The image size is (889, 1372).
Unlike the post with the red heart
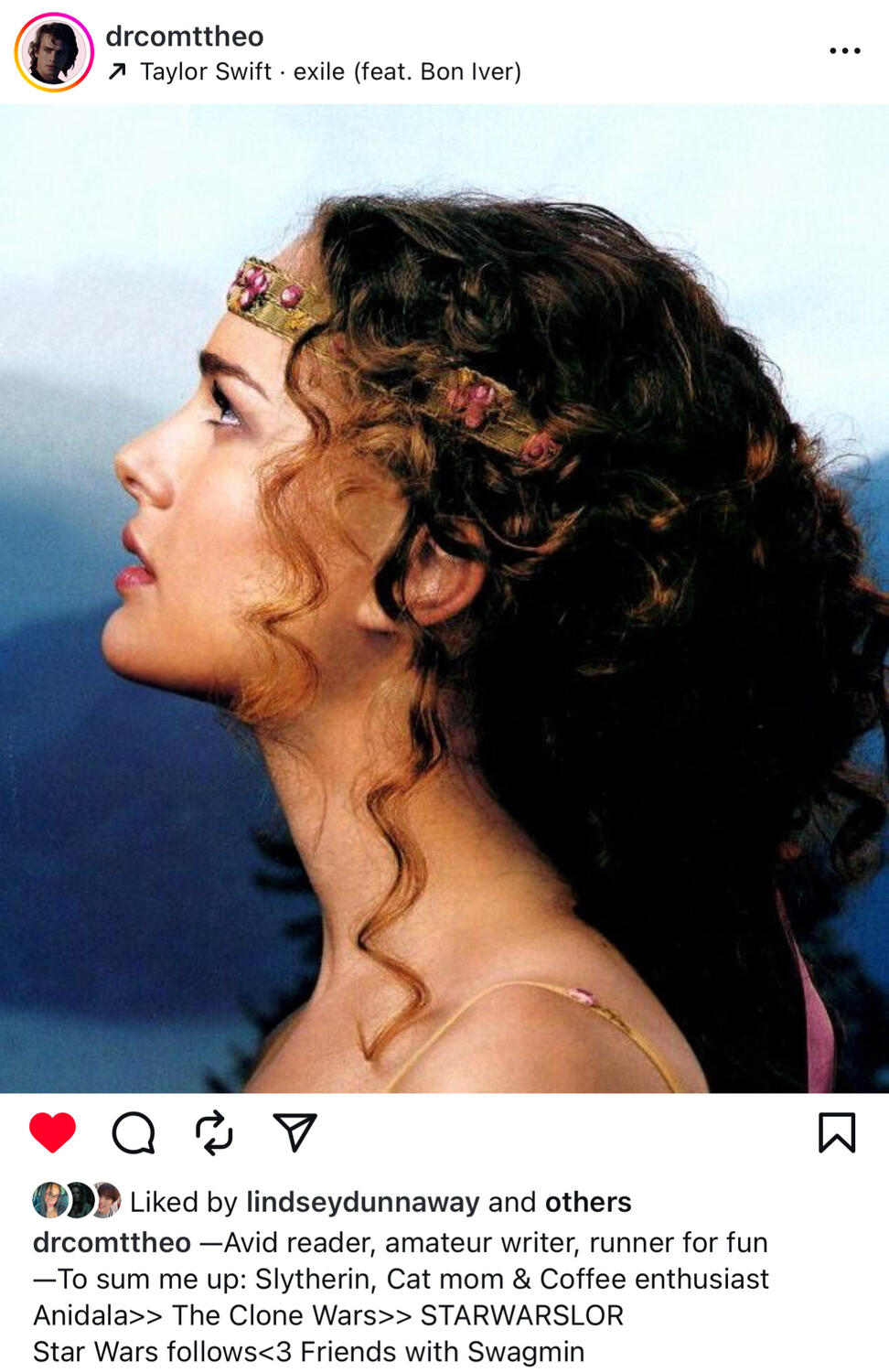[x=52, y=1132]
